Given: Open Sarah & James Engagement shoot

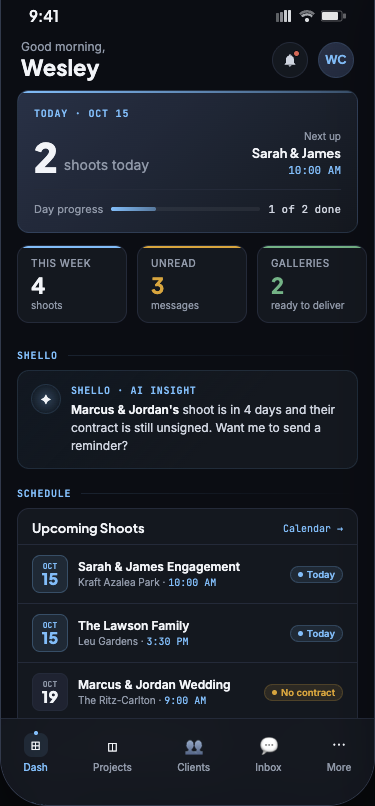Looking at the screenshot, I should pos(188,574).
